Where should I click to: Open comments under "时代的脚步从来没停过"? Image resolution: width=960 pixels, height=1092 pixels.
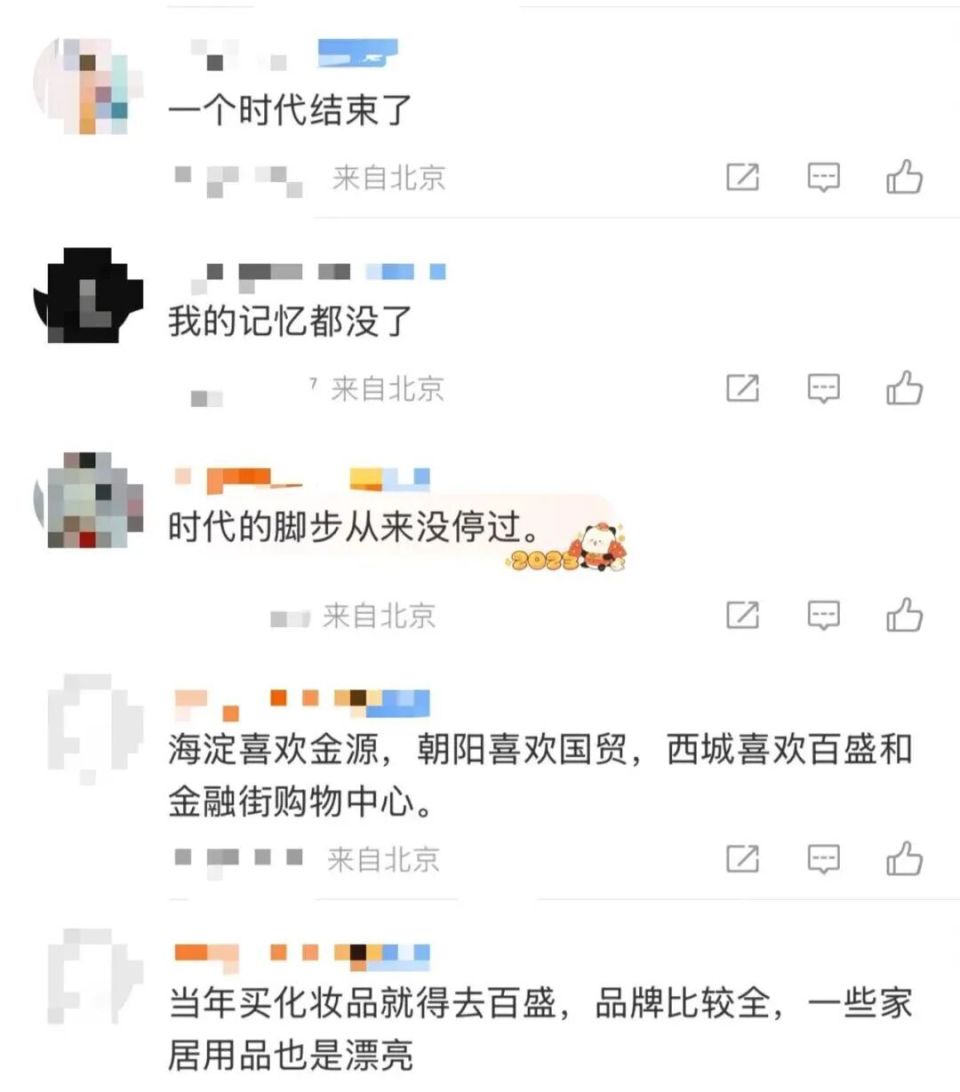click(822, 615)
